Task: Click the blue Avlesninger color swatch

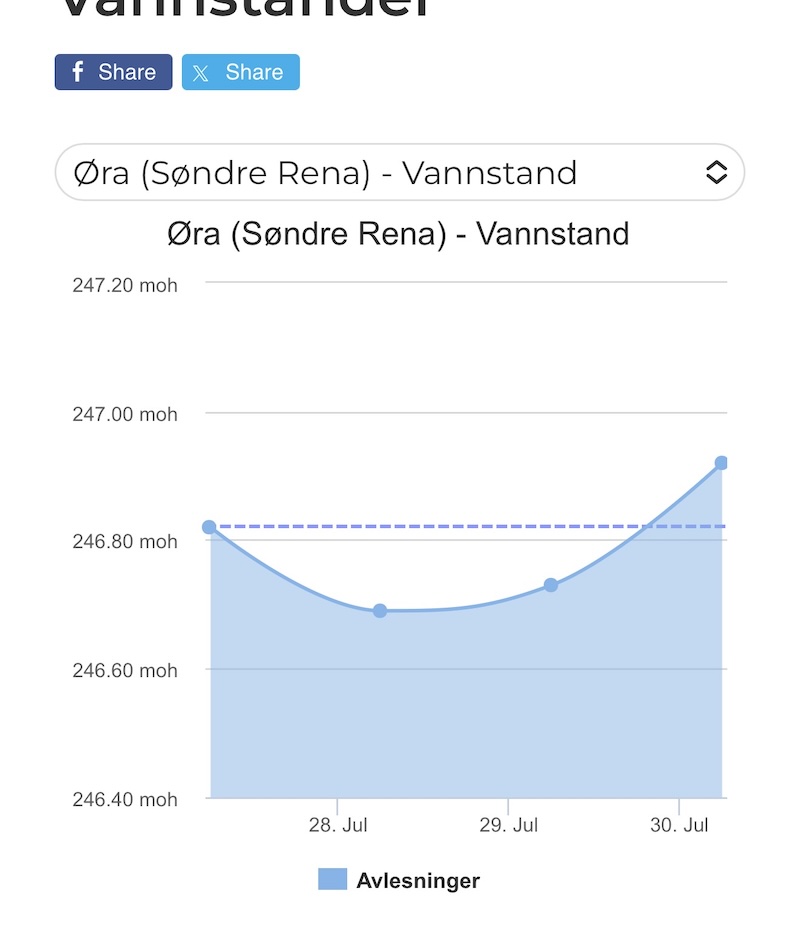Action: (332, 880)
